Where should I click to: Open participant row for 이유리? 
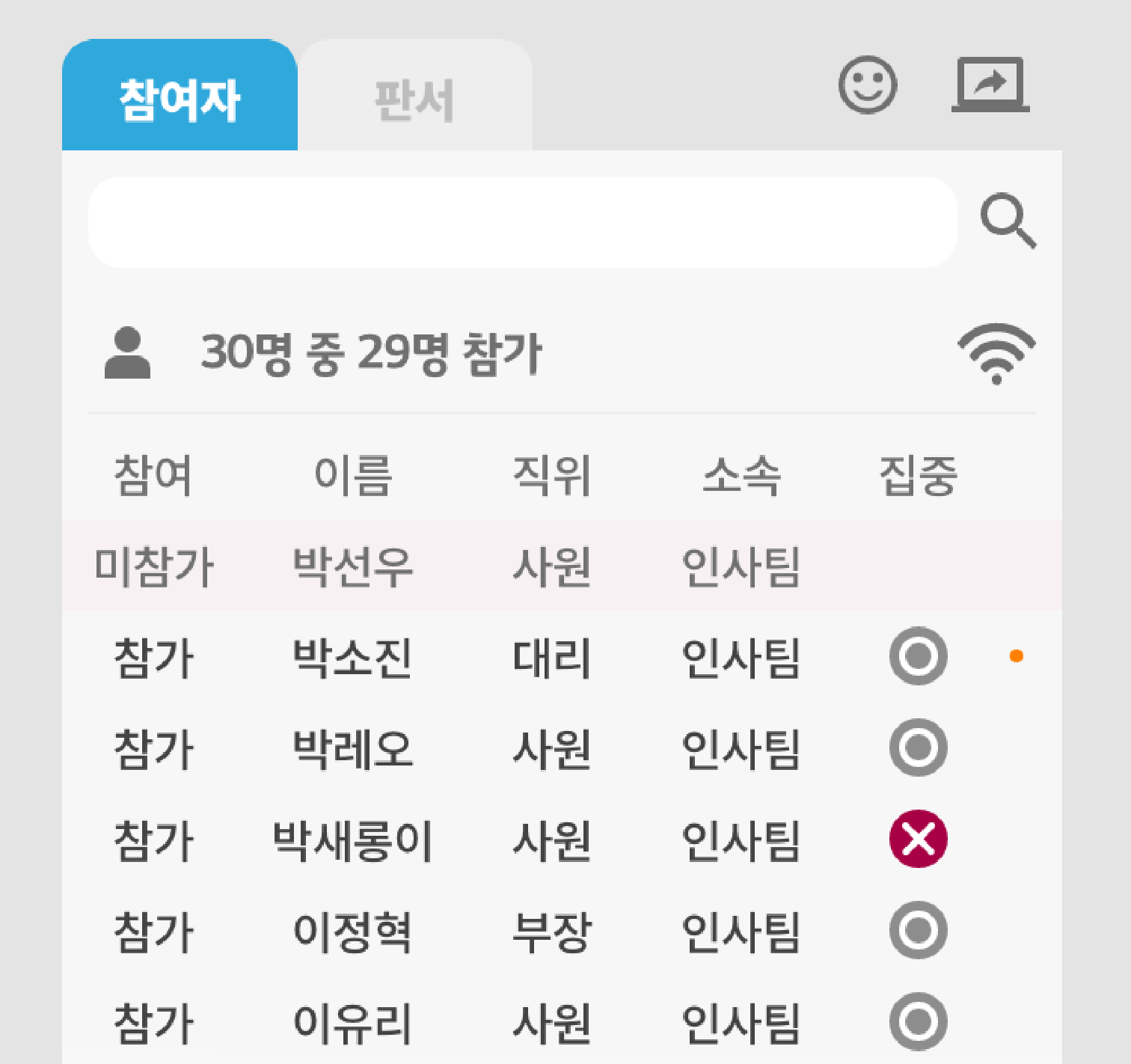352,1023
